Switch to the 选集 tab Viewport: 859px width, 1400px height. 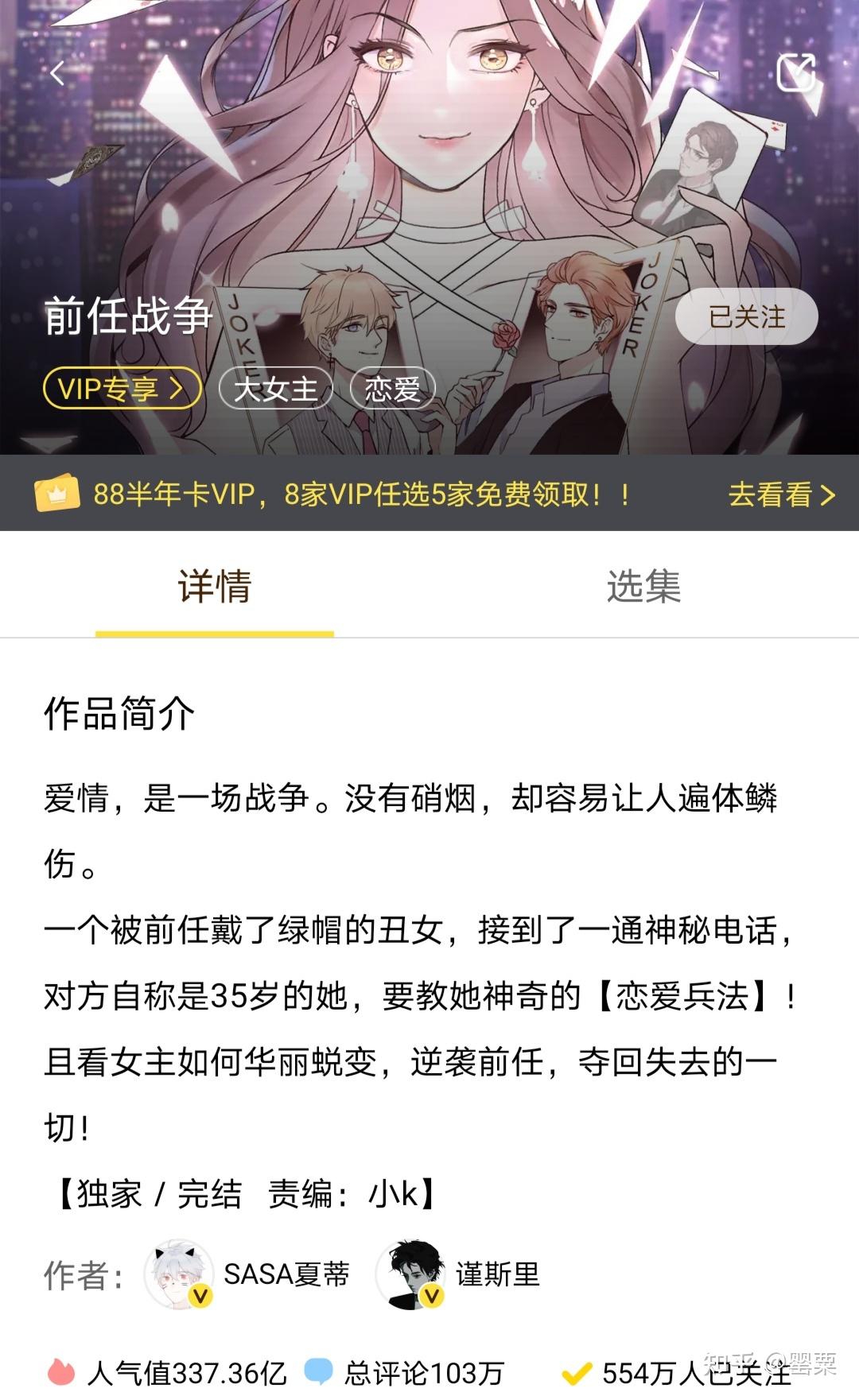click(643, 587)
